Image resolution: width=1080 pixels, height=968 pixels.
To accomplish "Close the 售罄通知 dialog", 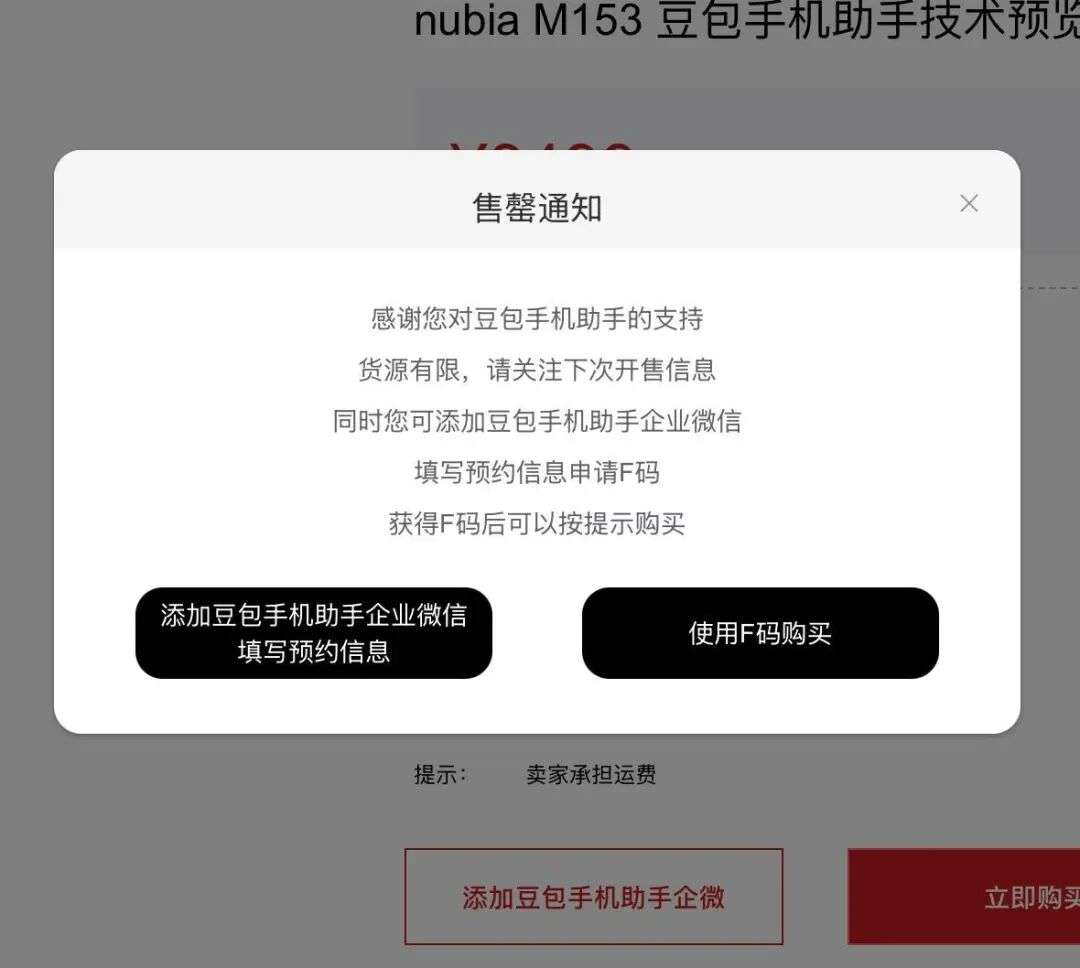I will point(968,204).
